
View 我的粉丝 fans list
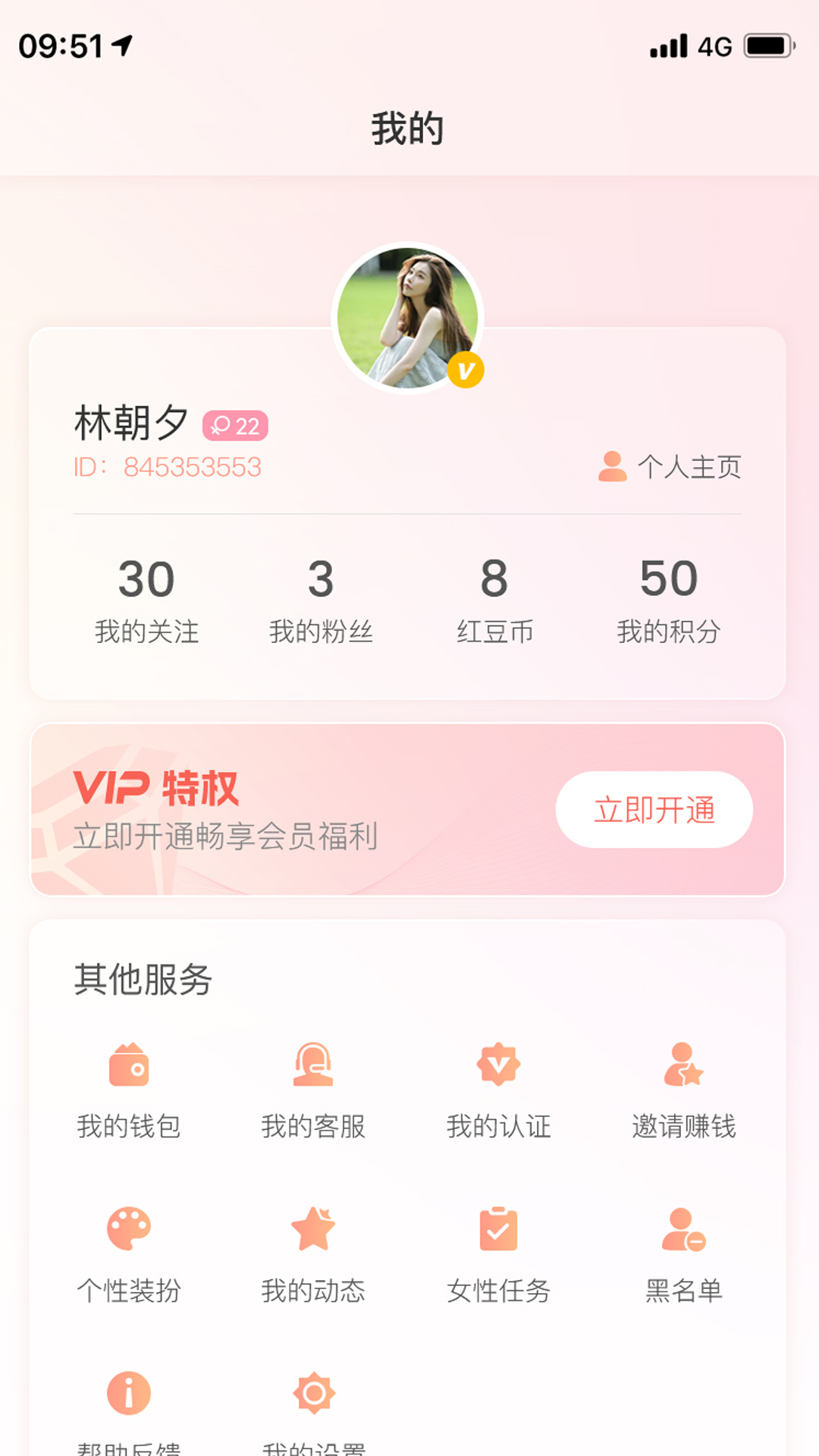[x=321, y=599]
